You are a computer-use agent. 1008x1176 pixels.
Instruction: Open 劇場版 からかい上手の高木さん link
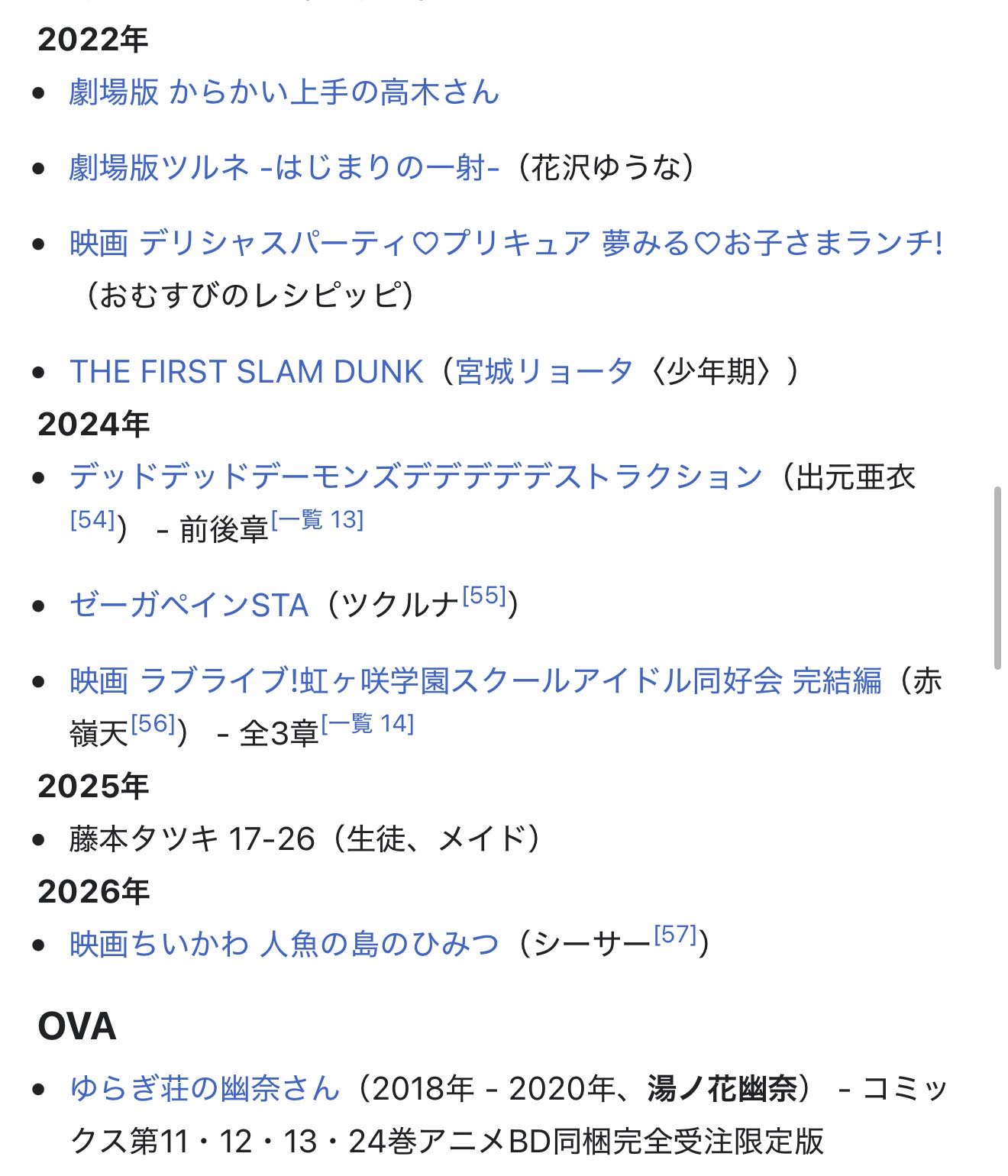[284, 92]
